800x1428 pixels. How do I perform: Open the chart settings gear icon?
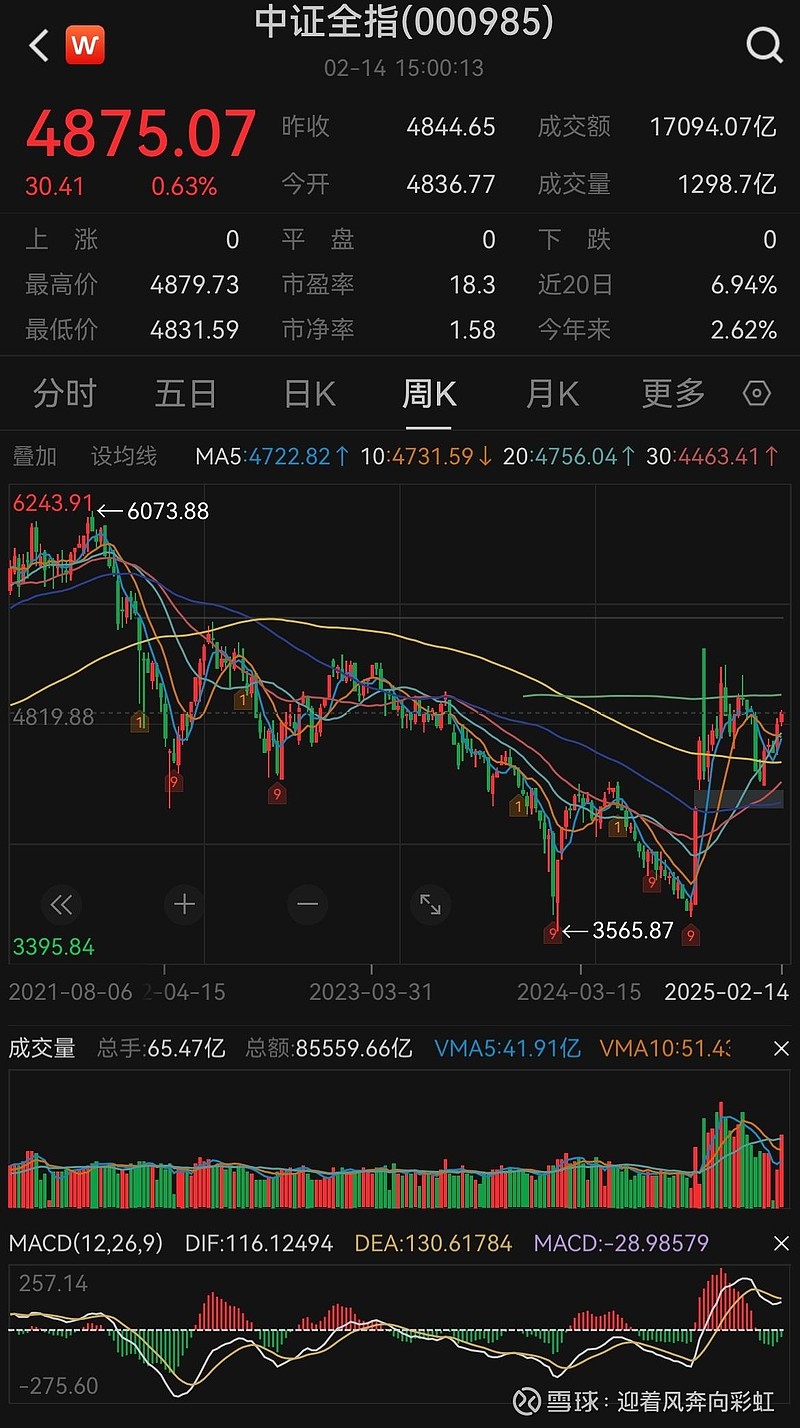click(x=757, y=394)
